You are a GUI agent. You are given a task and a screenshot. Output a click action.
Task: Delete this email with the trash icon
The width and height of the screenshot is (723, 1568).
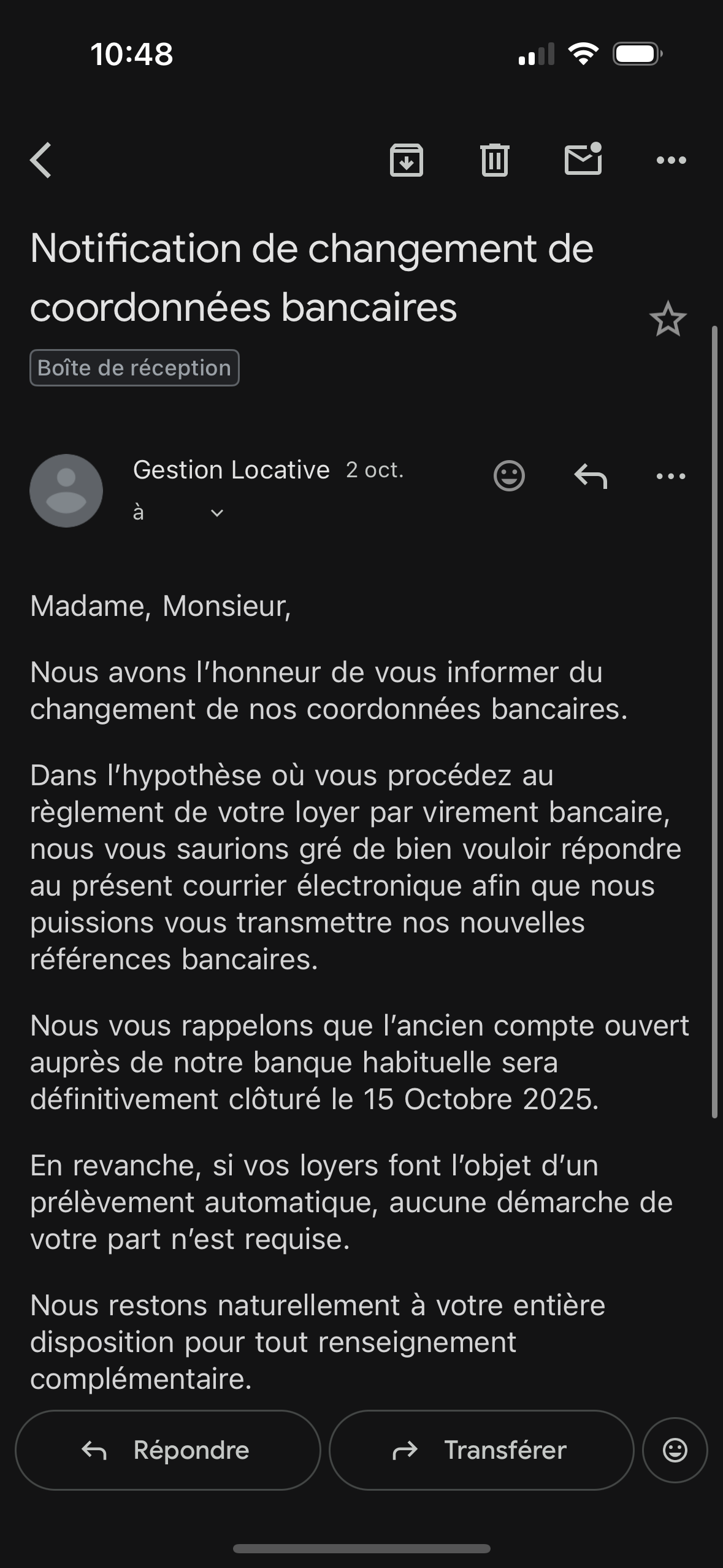pos(495,161)
